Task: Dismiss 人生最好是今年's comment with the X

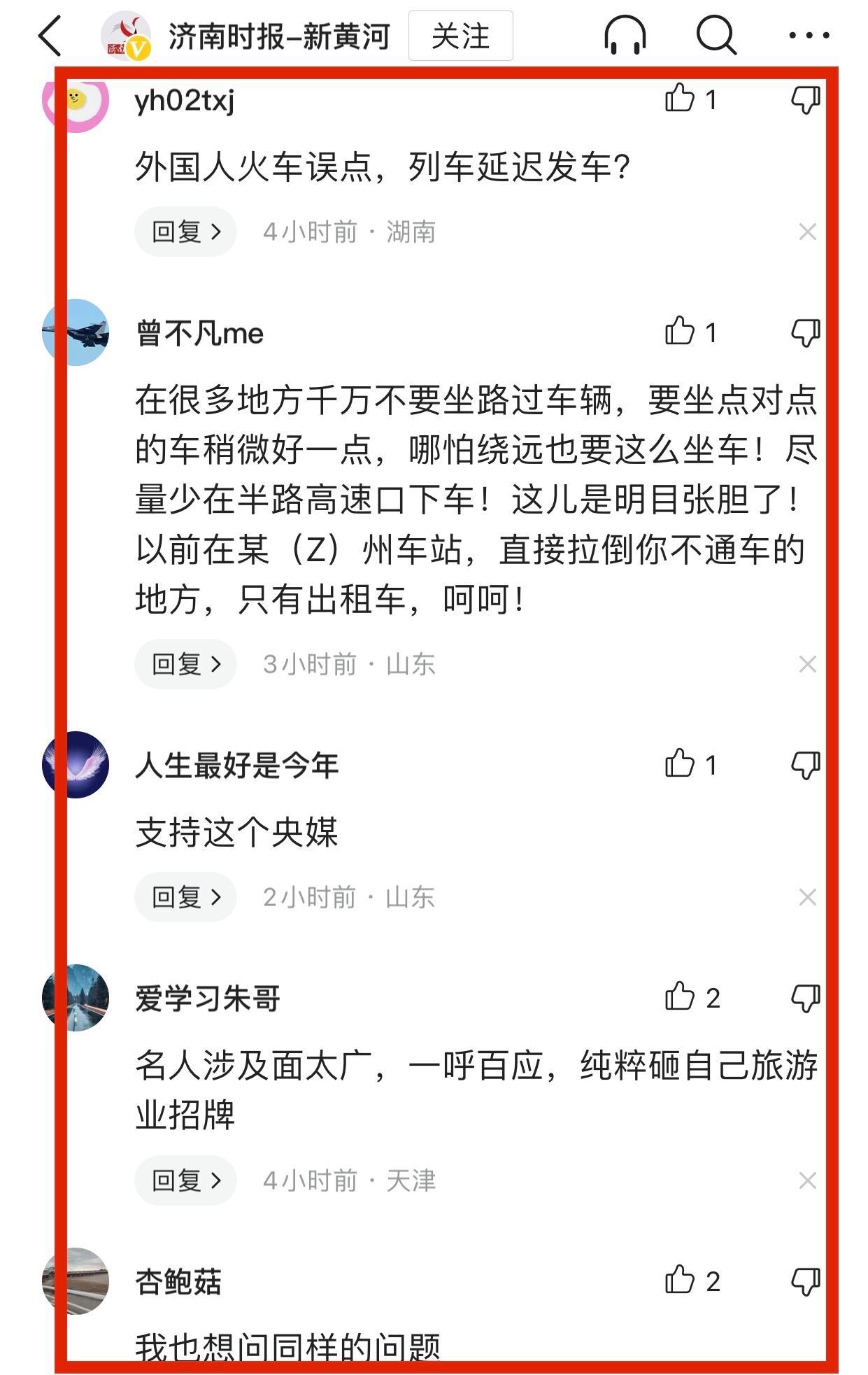Action: coord(807,897)
